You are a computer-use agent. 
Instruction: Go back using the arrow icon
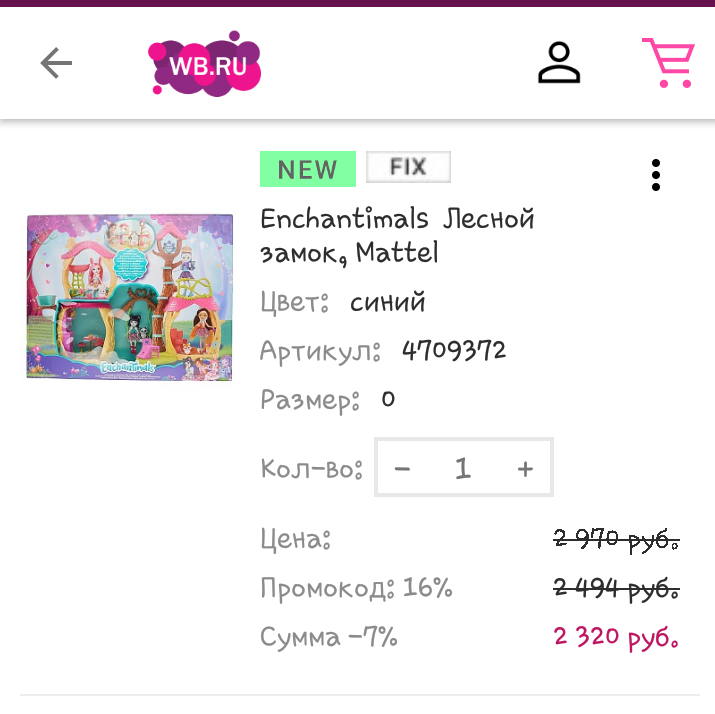56,64
